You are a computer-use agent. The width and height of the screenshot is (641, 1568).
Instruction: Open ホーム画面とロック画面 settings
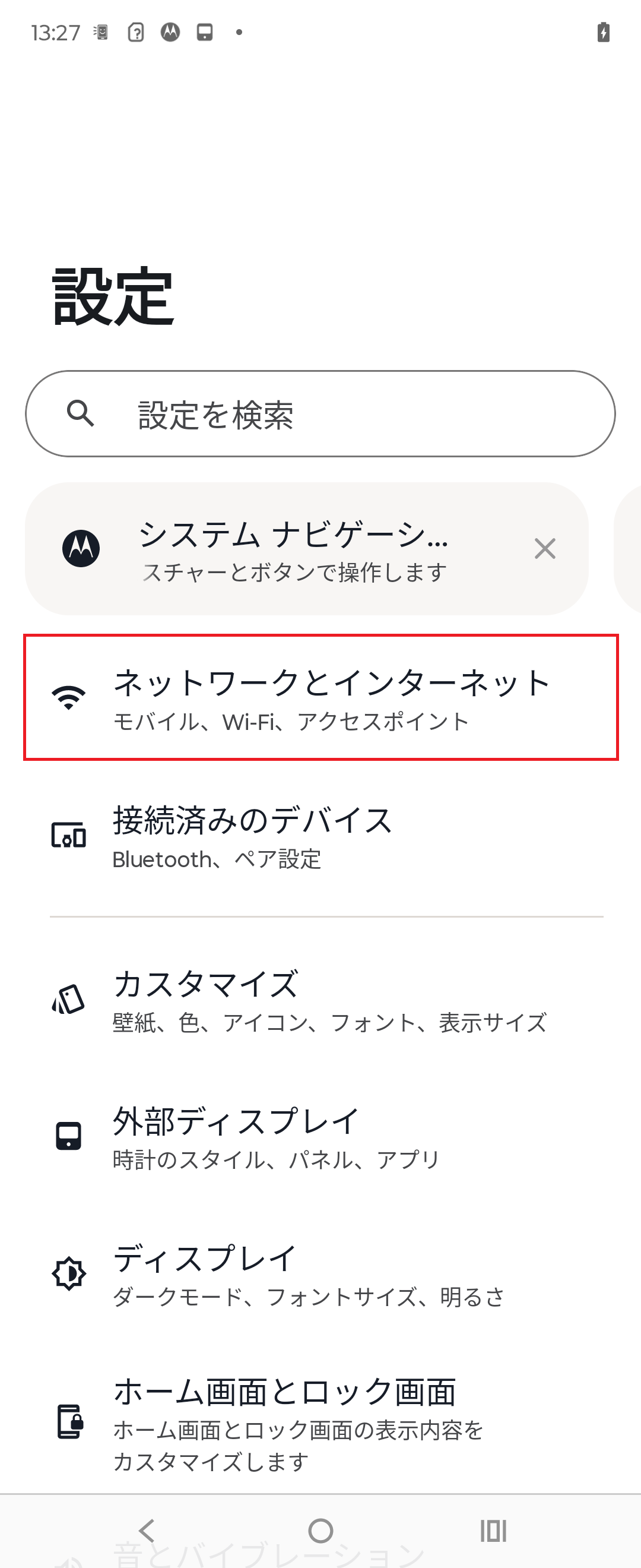tap(320, 1418)
